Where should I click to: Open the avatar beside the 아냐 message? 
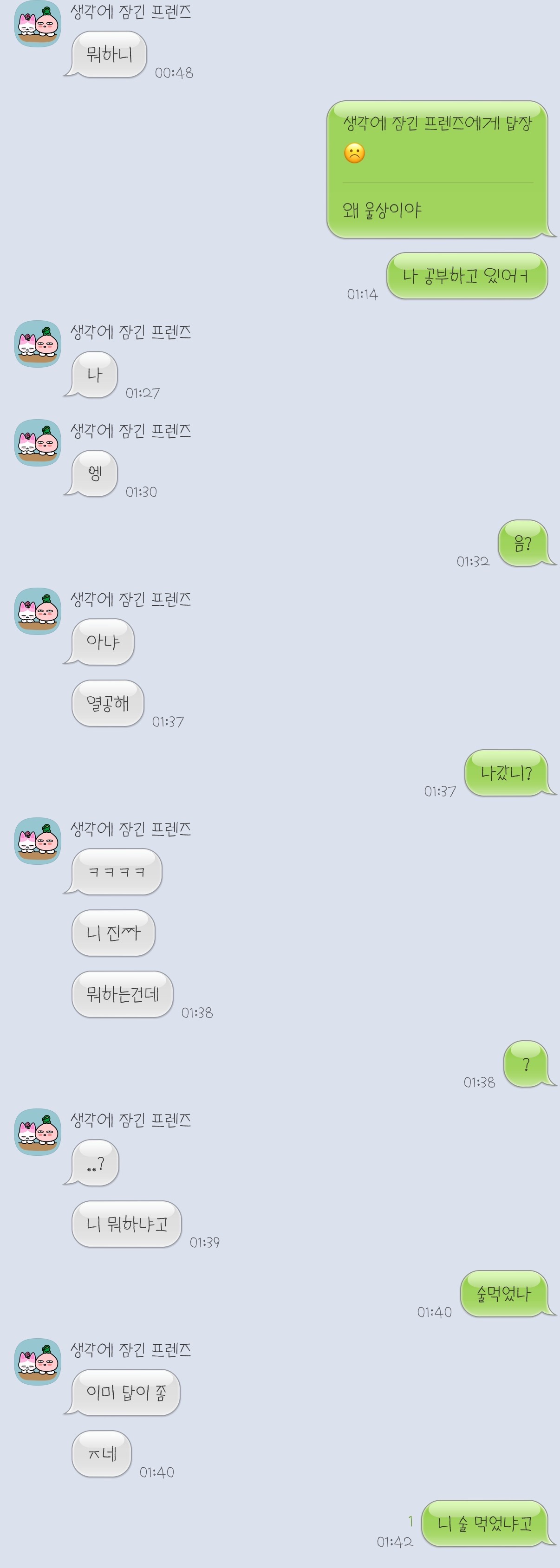[x=37, y=611]
